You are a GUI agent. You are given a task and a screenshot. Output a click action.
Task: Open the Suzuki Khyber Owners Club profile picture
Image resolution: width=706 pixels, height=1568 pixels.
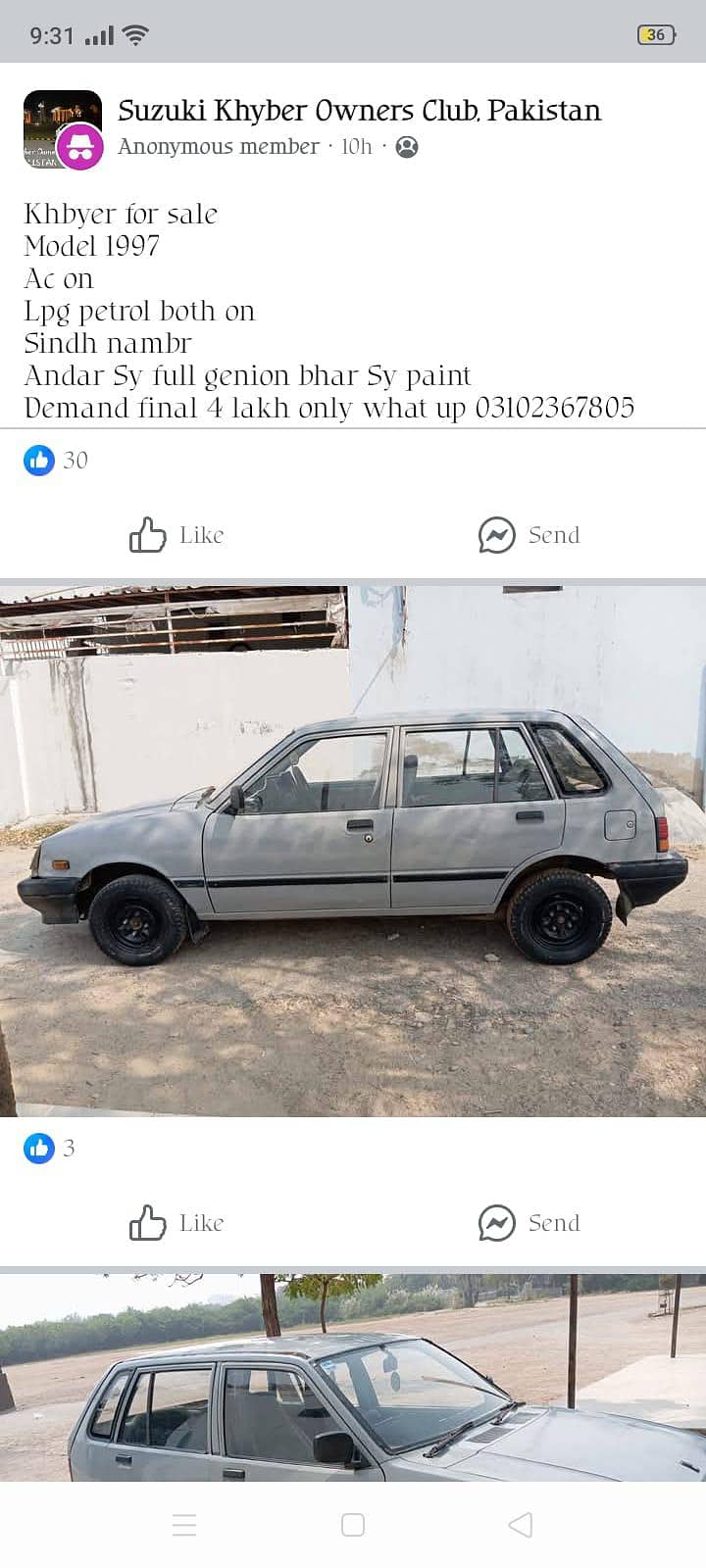tap(62, 128)
